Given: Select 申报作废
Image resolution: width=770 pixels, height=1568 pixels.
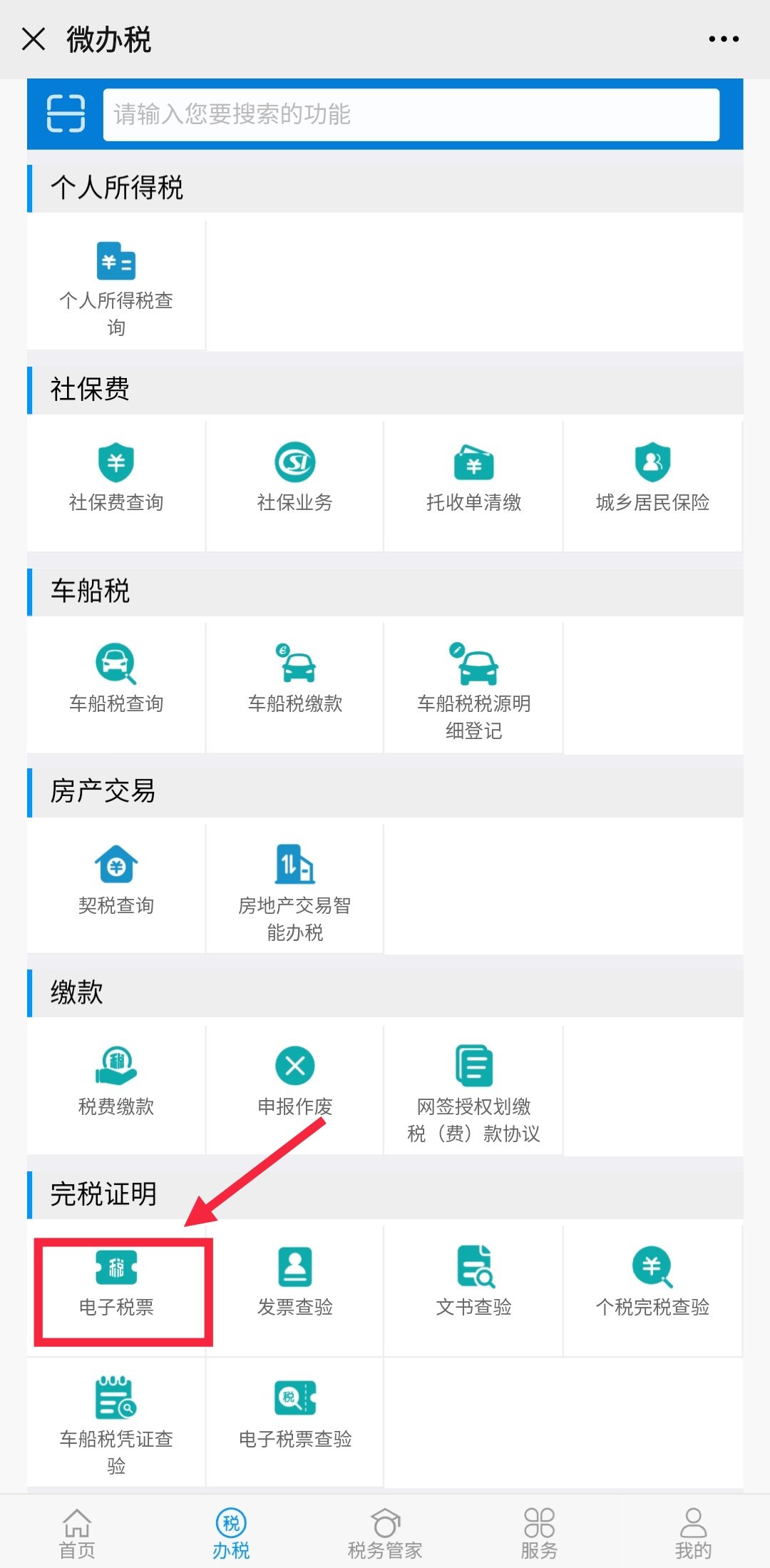Looking at the screenshot, I should click(294, 1082).
